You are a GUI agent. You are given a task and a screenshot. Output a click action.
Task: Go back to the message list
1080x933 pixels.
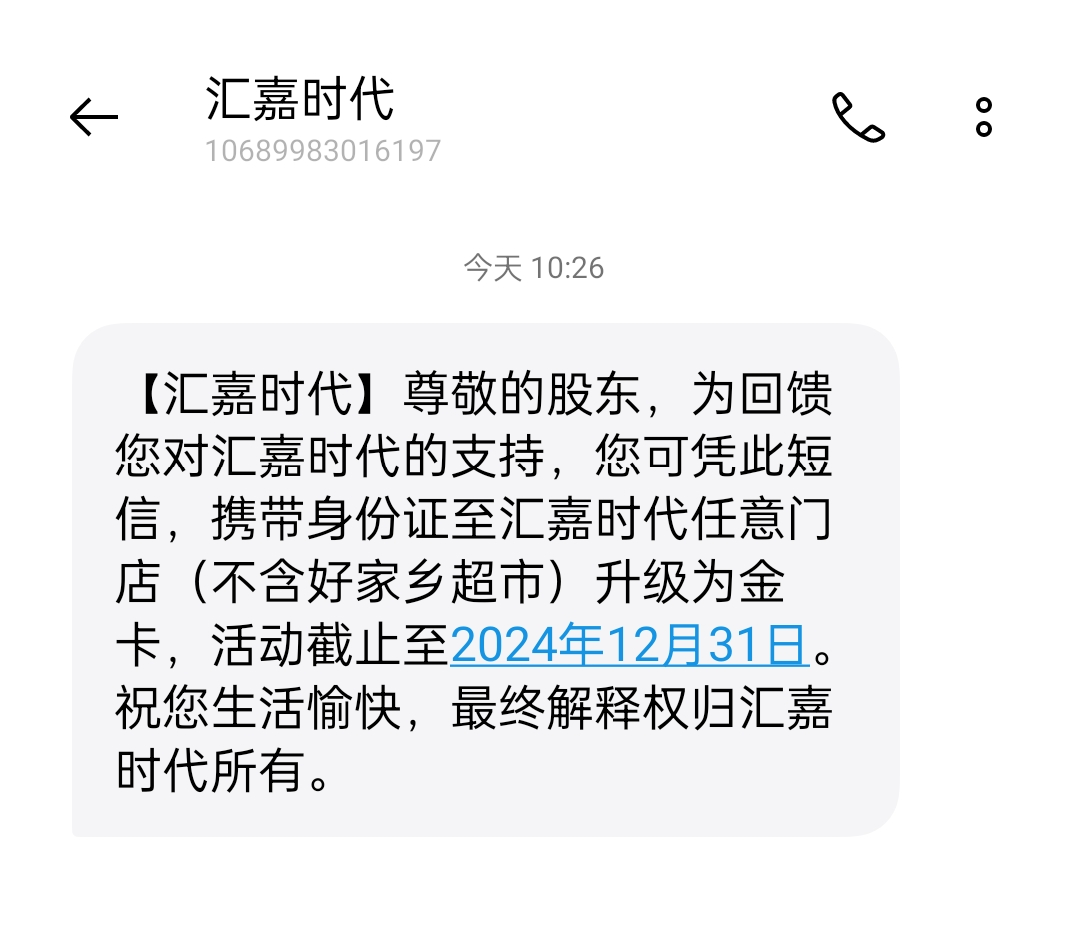pos(94,118)
